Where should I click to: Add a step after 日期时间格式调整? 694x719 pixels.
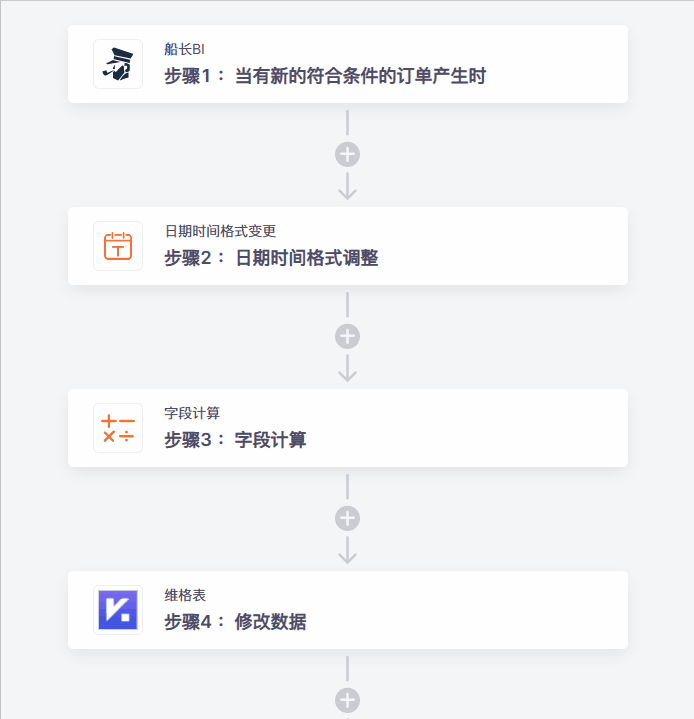pyautogui.click(x=347, y=337)
